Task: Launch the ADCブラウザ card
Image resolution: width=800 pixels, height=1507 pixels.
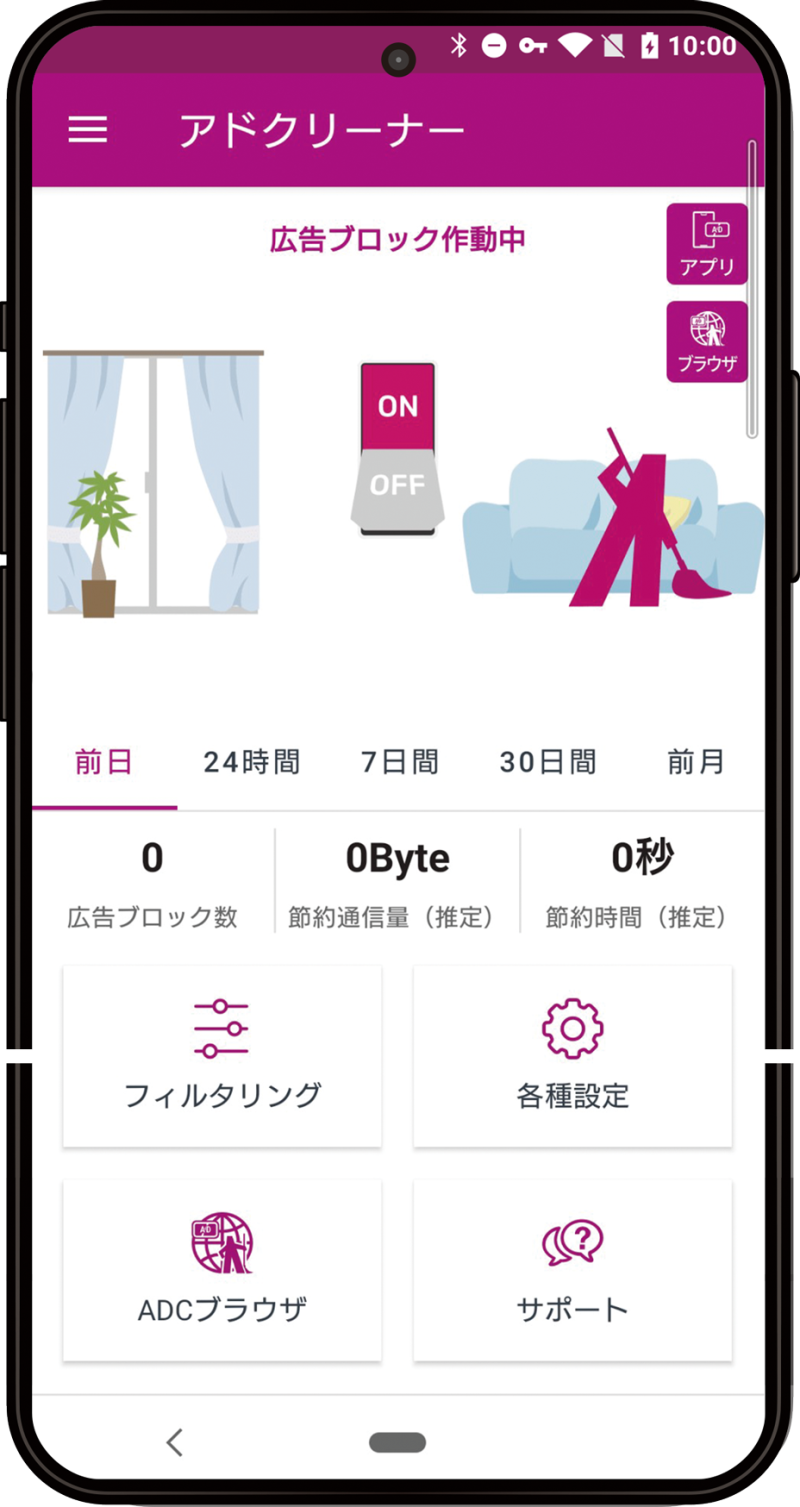Action: (222, 1270)
